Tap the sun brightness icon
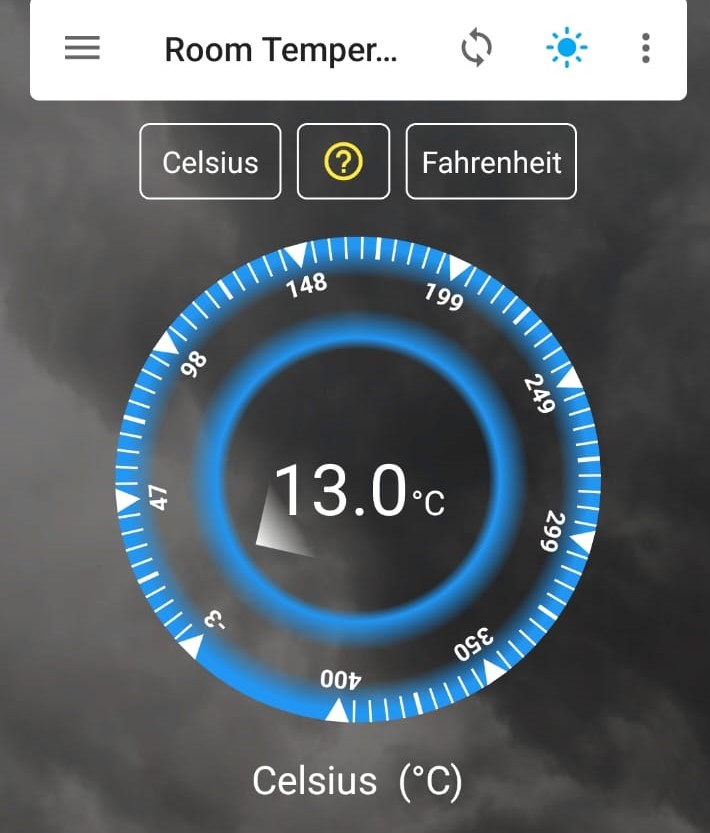The width and height of the screenshot is (710, 833). [567, 48]
